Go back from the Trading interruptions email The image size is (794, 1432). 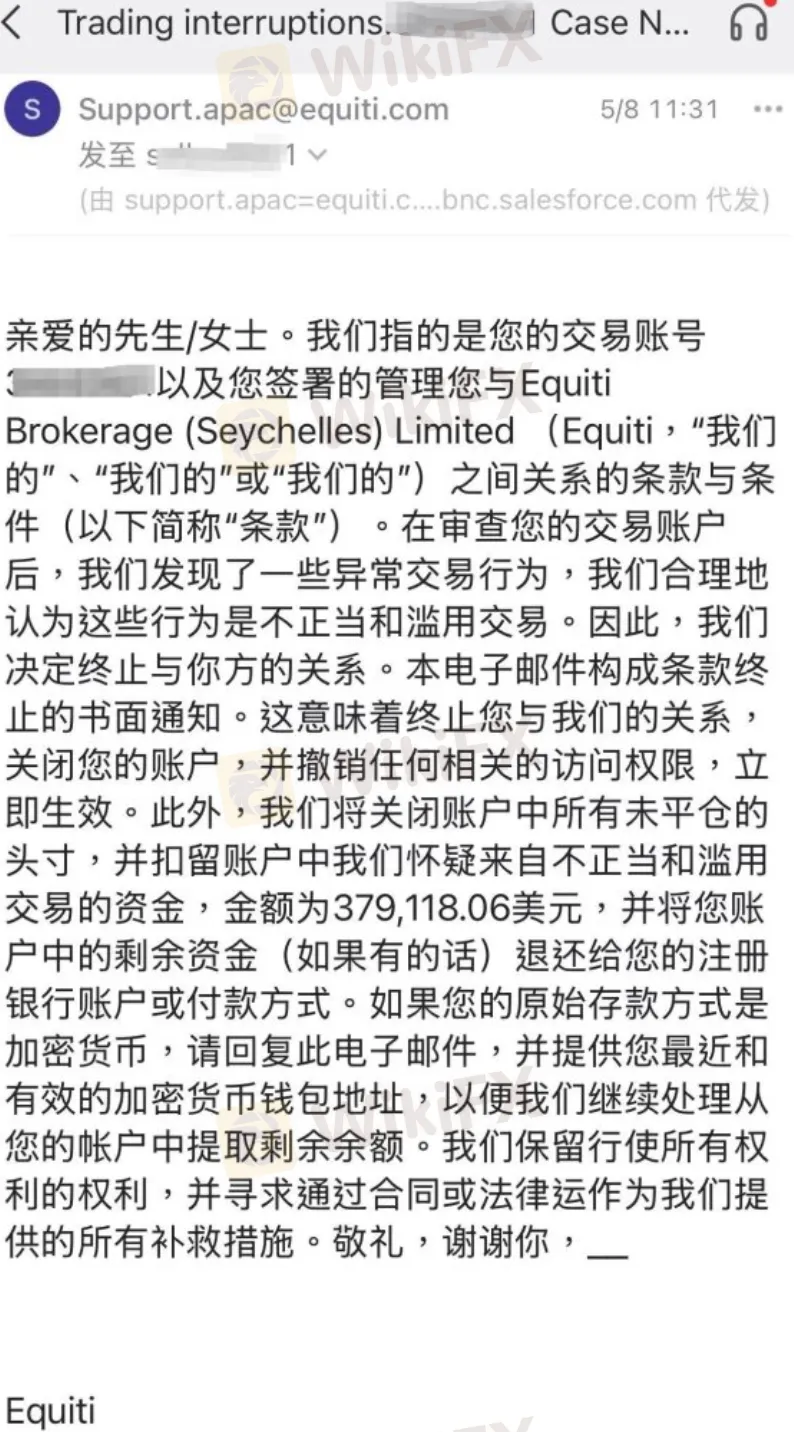coord(13,23)
